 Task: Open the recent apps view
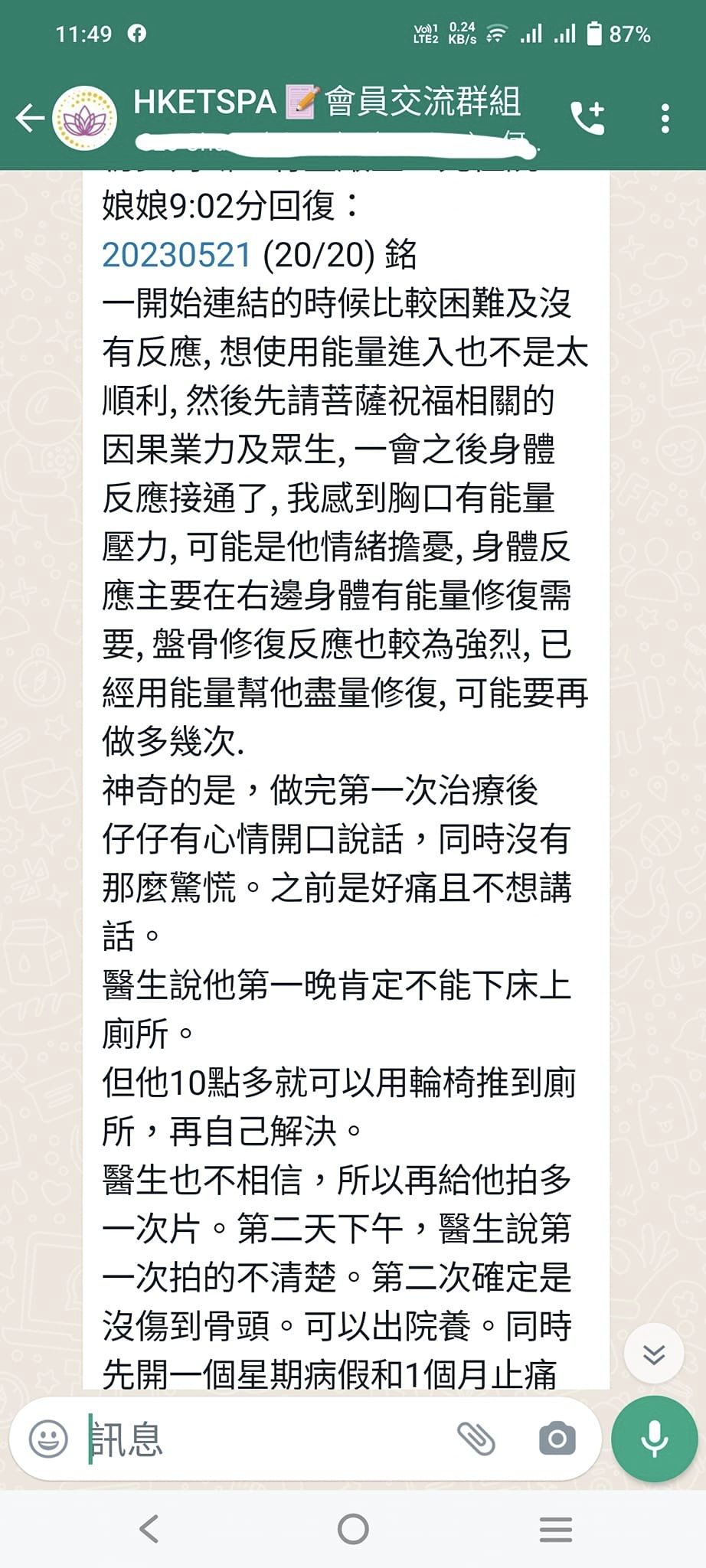[556, 1529]
